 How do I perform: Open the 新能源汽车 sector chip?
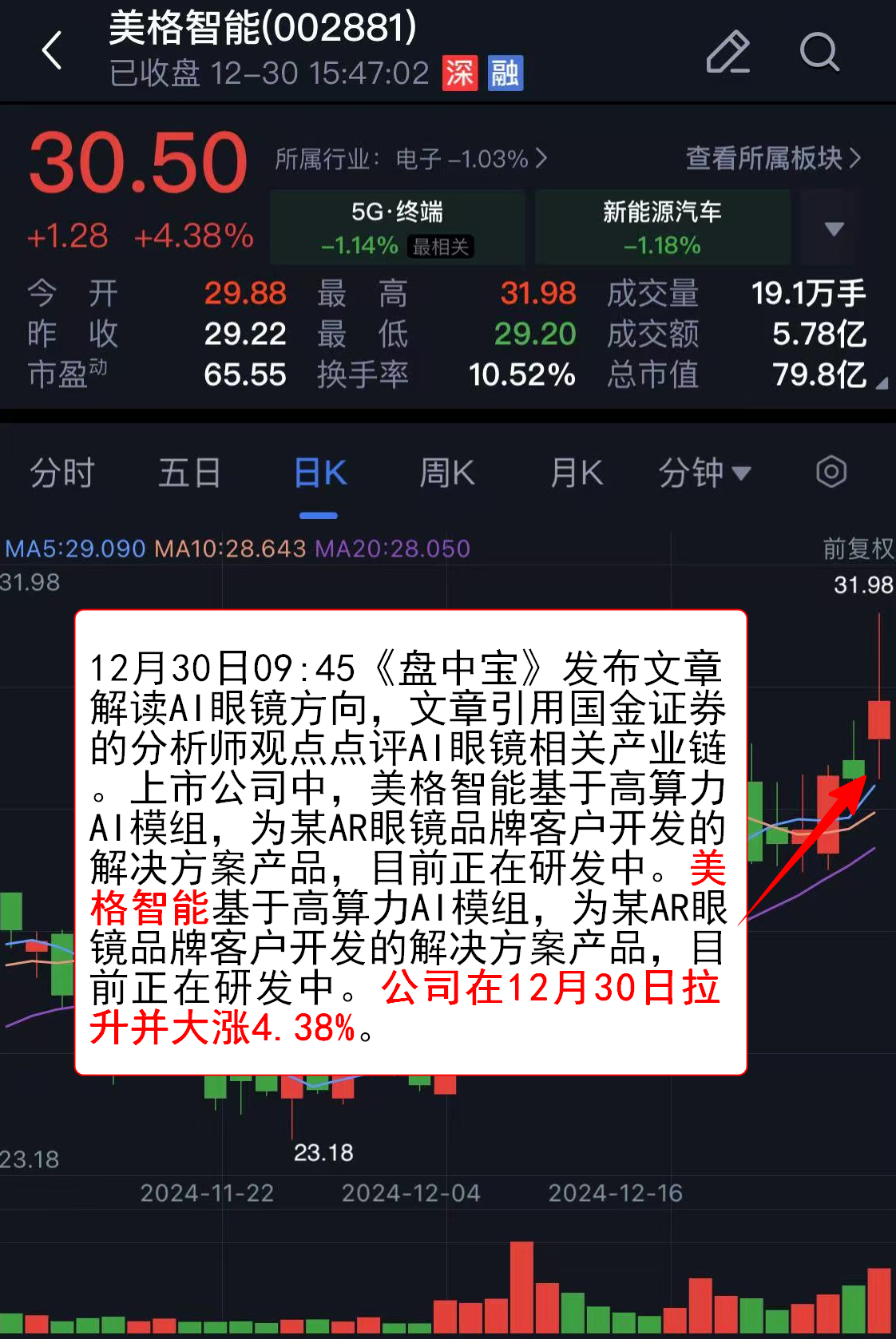pos(662,228)
